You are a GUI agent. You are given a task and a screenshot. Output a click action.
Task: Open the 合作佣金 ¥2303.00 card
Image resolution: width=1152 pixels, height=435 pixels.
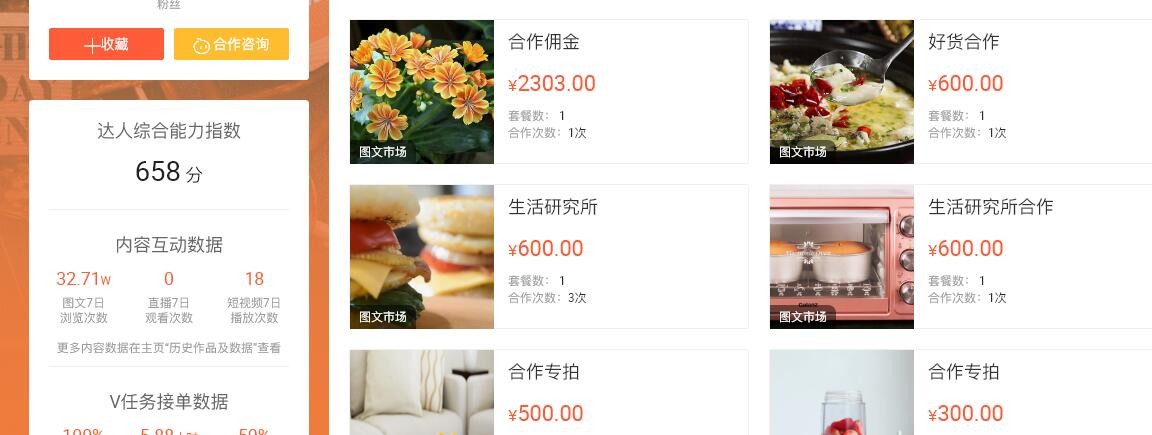548,91
